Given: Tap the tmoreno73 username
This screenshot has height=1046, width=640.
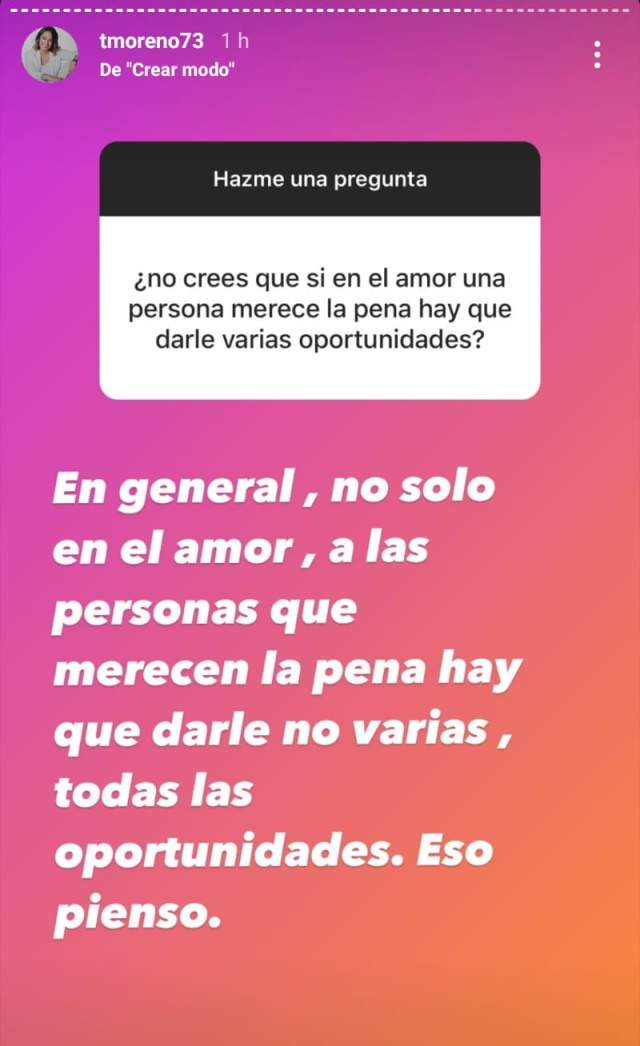Looking at the screenshot, I should (152, 41).
